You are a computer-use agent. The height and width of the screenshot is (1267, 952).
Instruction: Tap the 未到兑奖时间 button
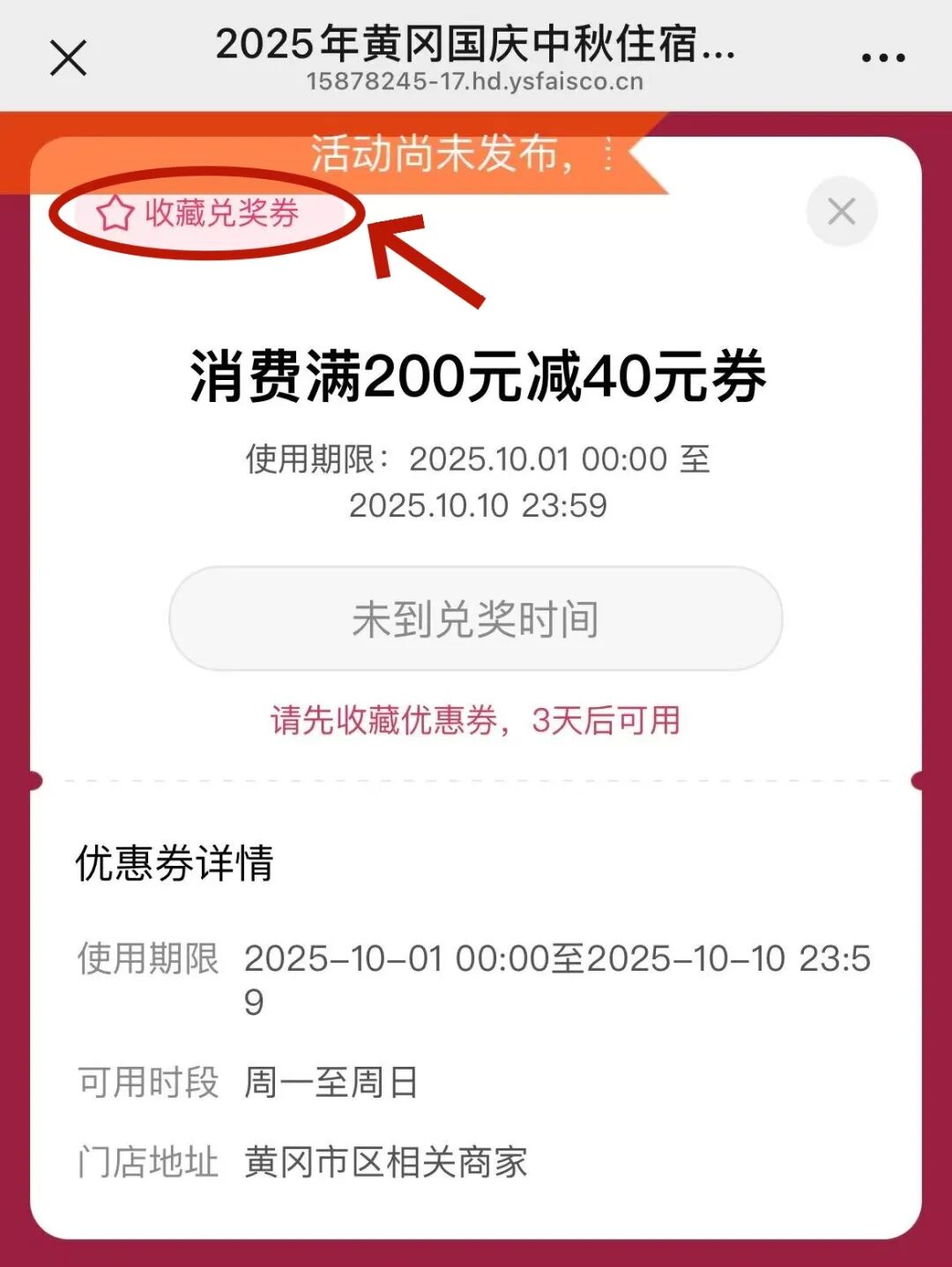[x=475, y=619]
